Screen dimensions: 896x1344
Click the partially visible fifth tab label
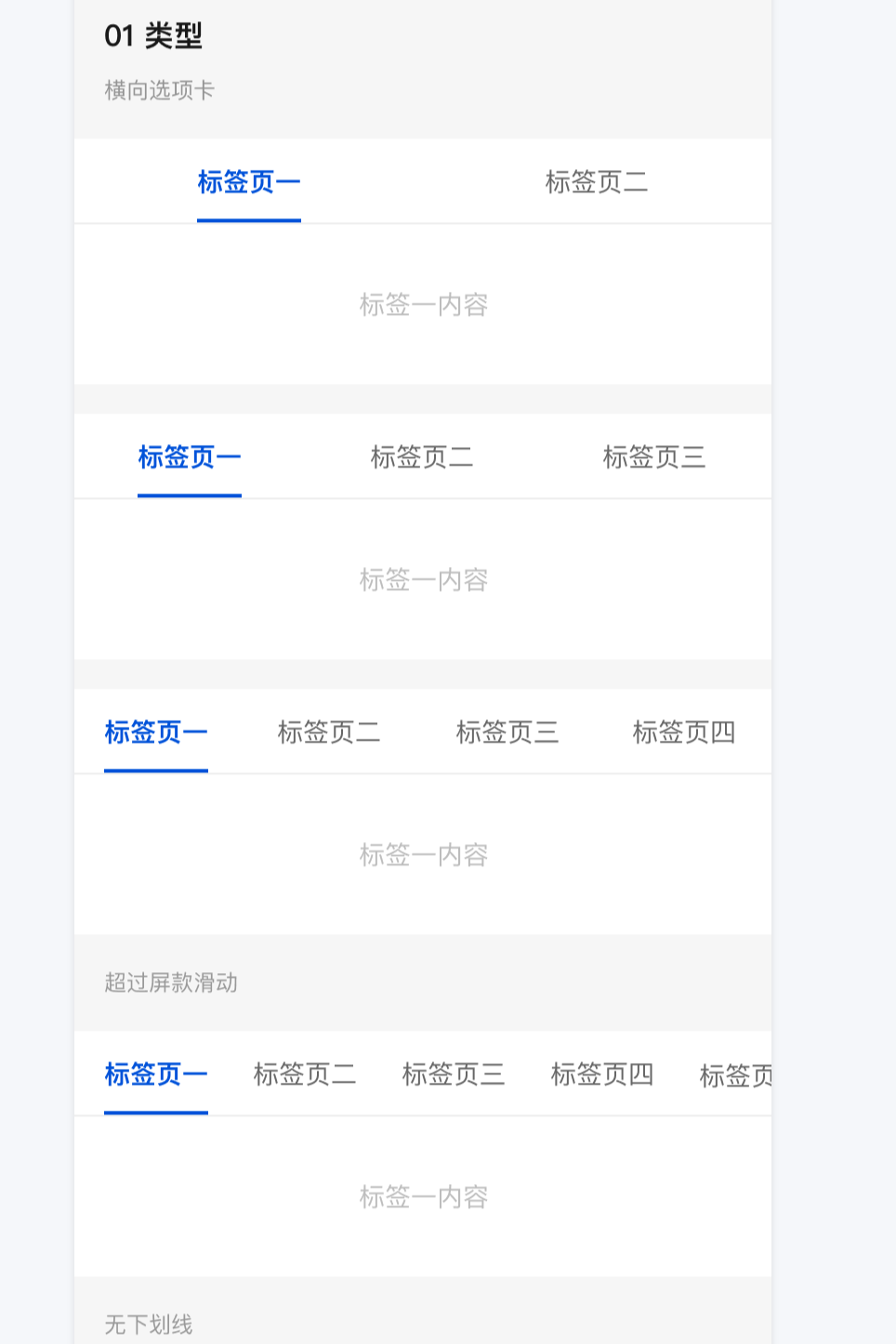[739, 1074]
